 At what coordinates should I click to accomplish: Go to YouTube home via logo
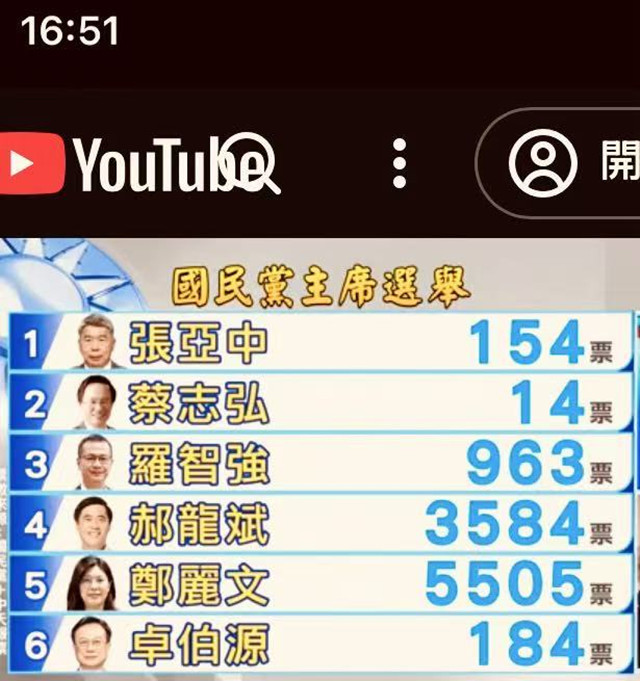pos(110,163)
